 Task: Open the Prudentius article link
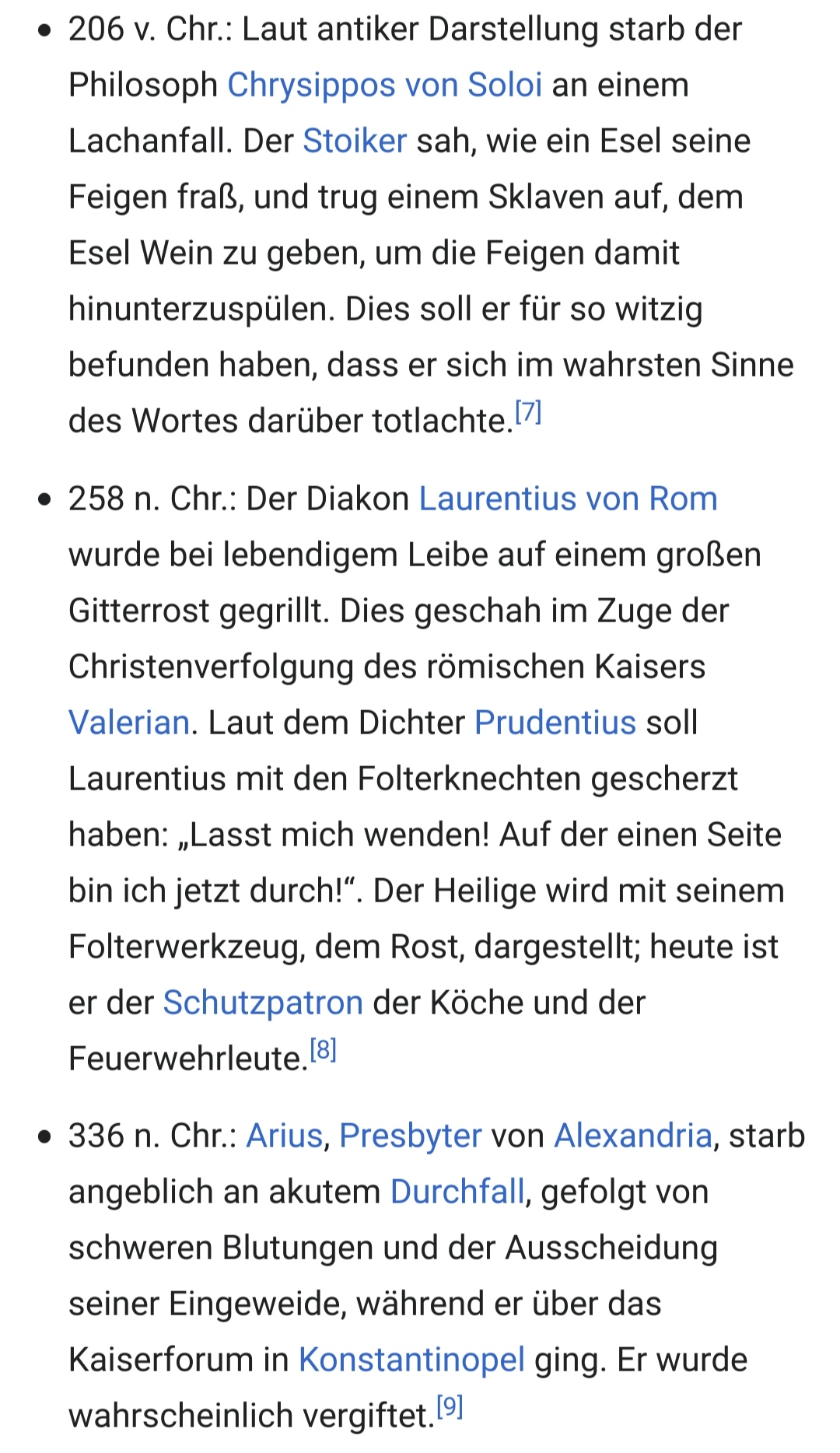coord(555,723)
